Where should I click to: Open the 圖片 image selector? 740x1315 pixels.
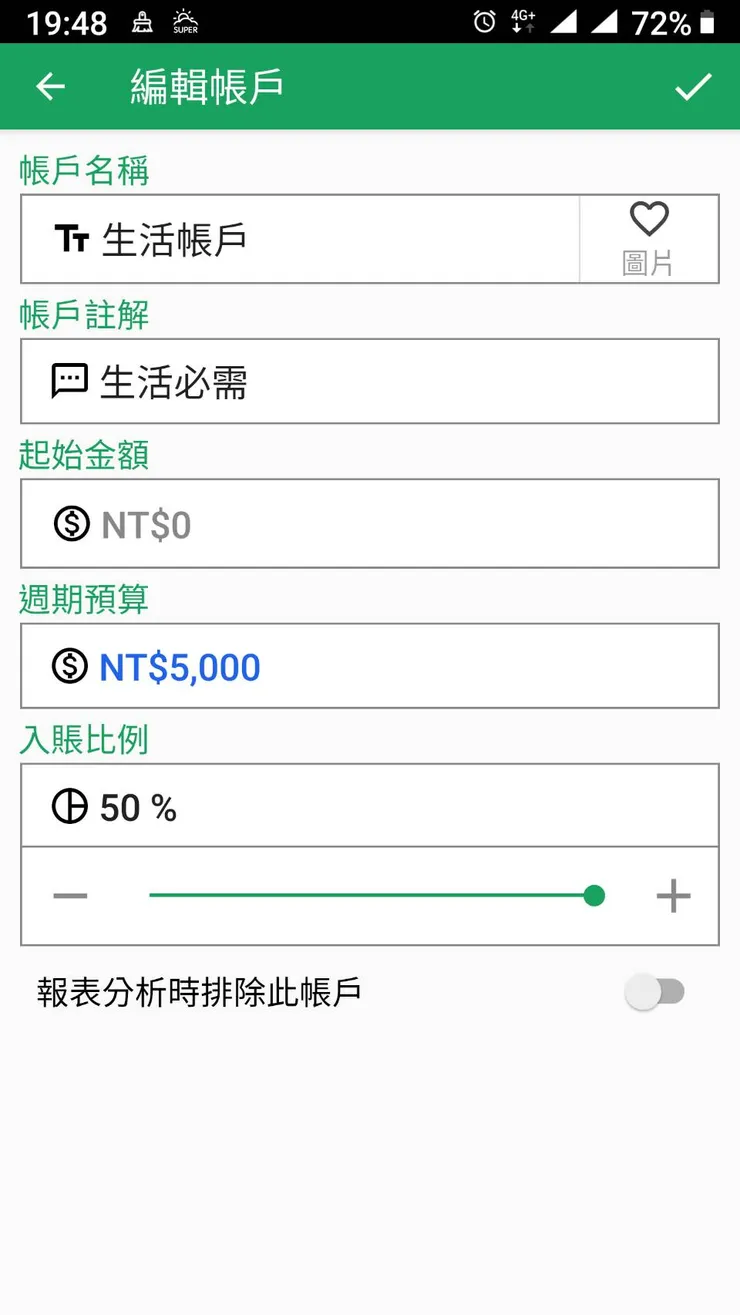click(650, 238)
